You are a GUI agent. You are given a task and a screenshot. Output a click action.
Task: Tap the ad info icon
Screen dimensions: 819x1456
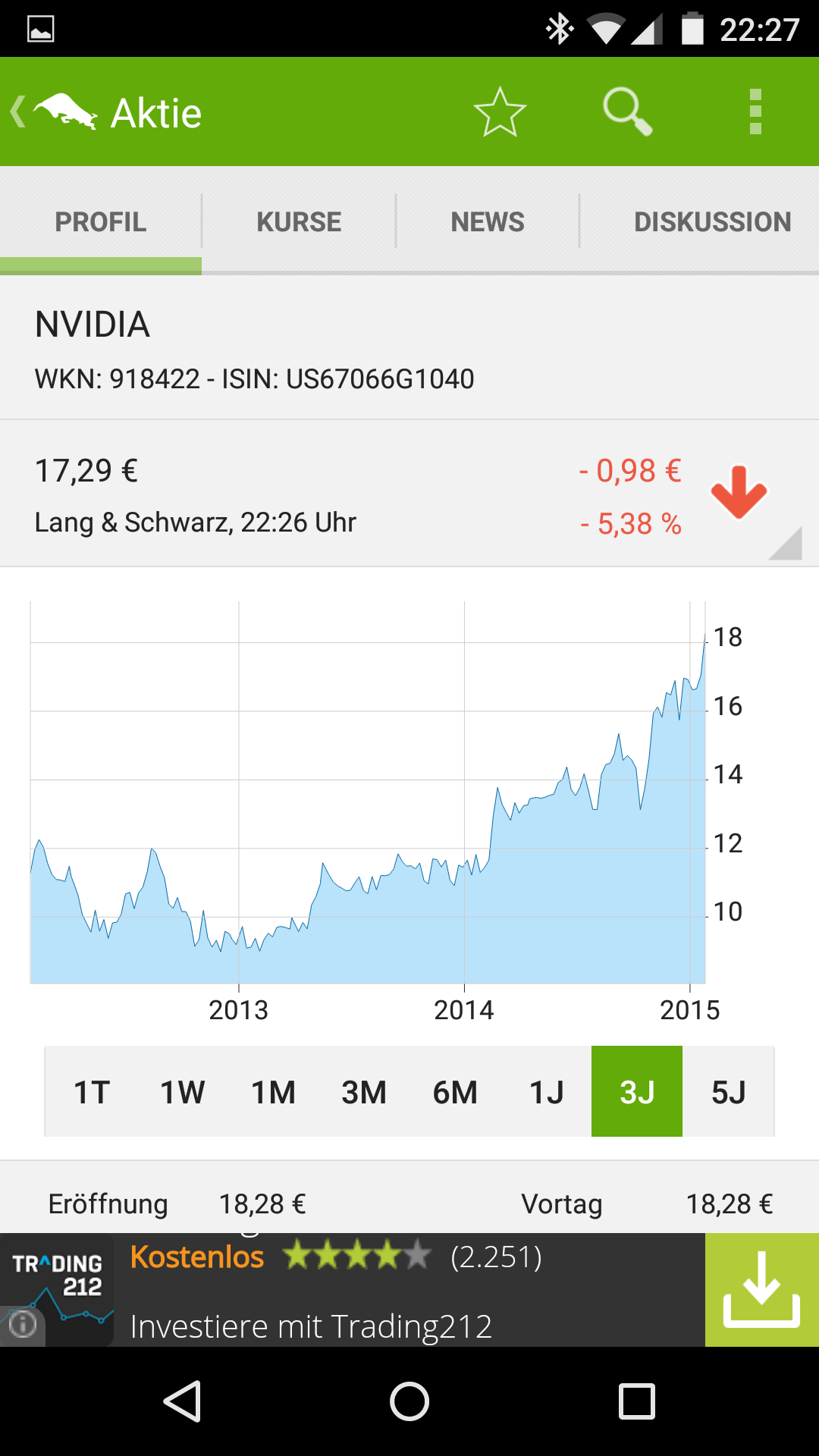[23, 1324]
